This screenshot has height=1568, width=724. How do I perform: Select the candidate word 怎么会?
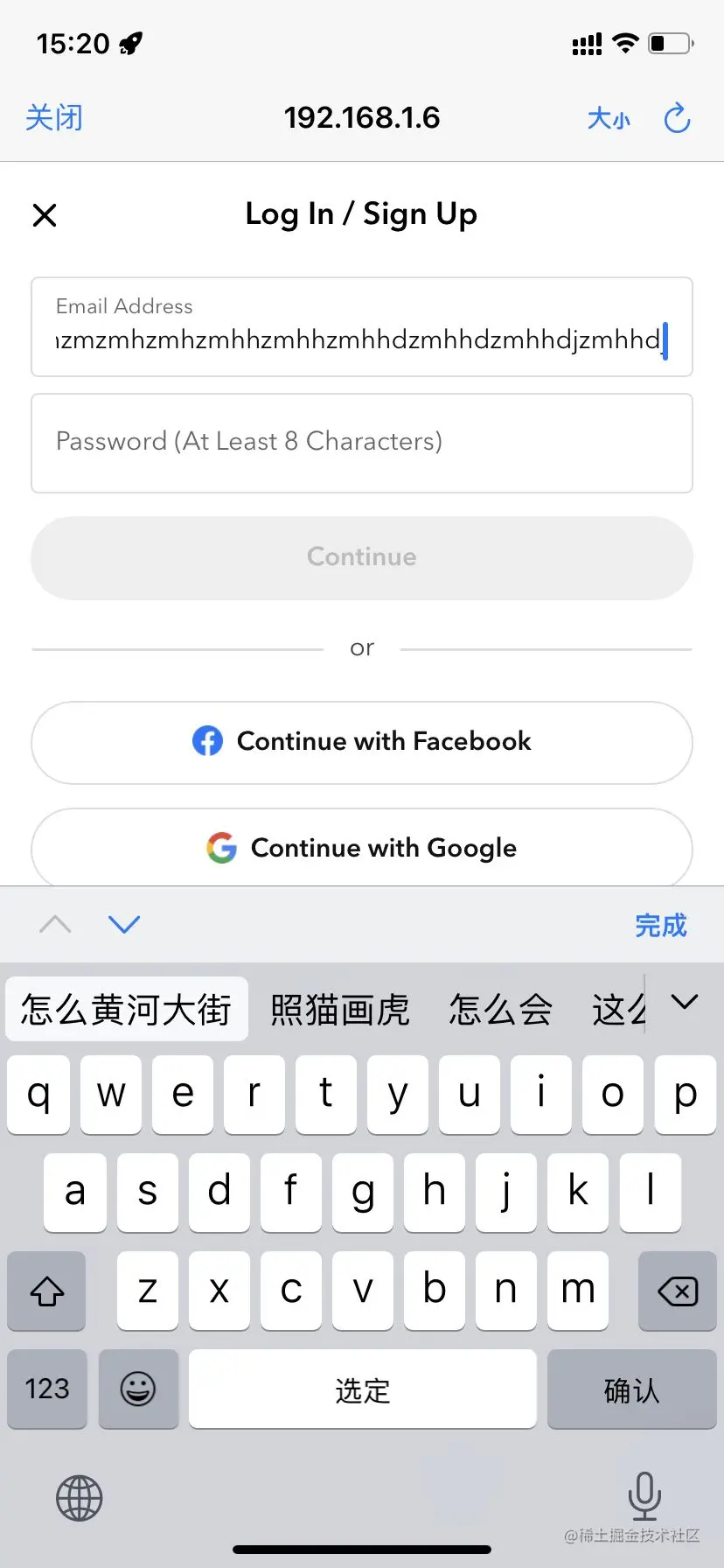pyautogui.click(x=501, y=1008)
